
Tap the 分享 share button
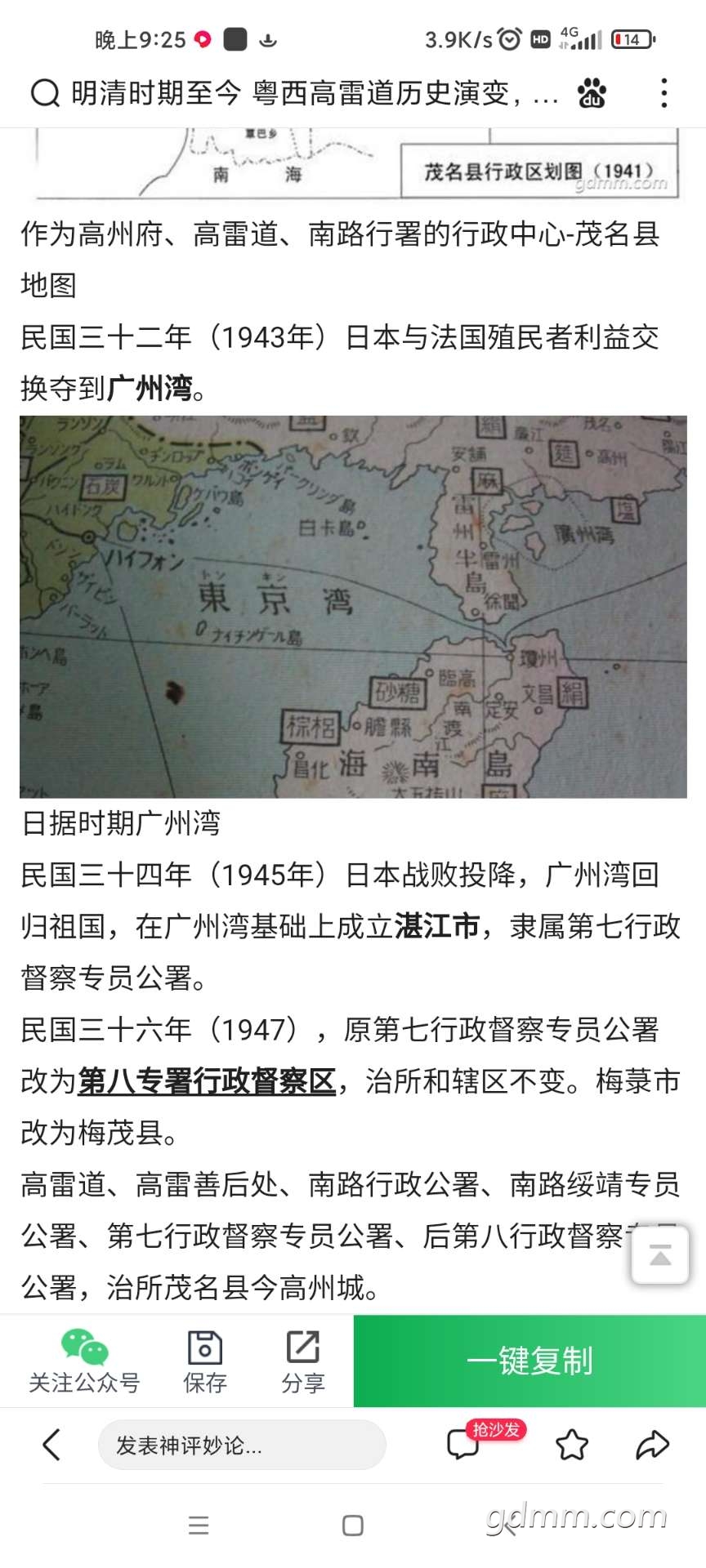point(303,1361)
